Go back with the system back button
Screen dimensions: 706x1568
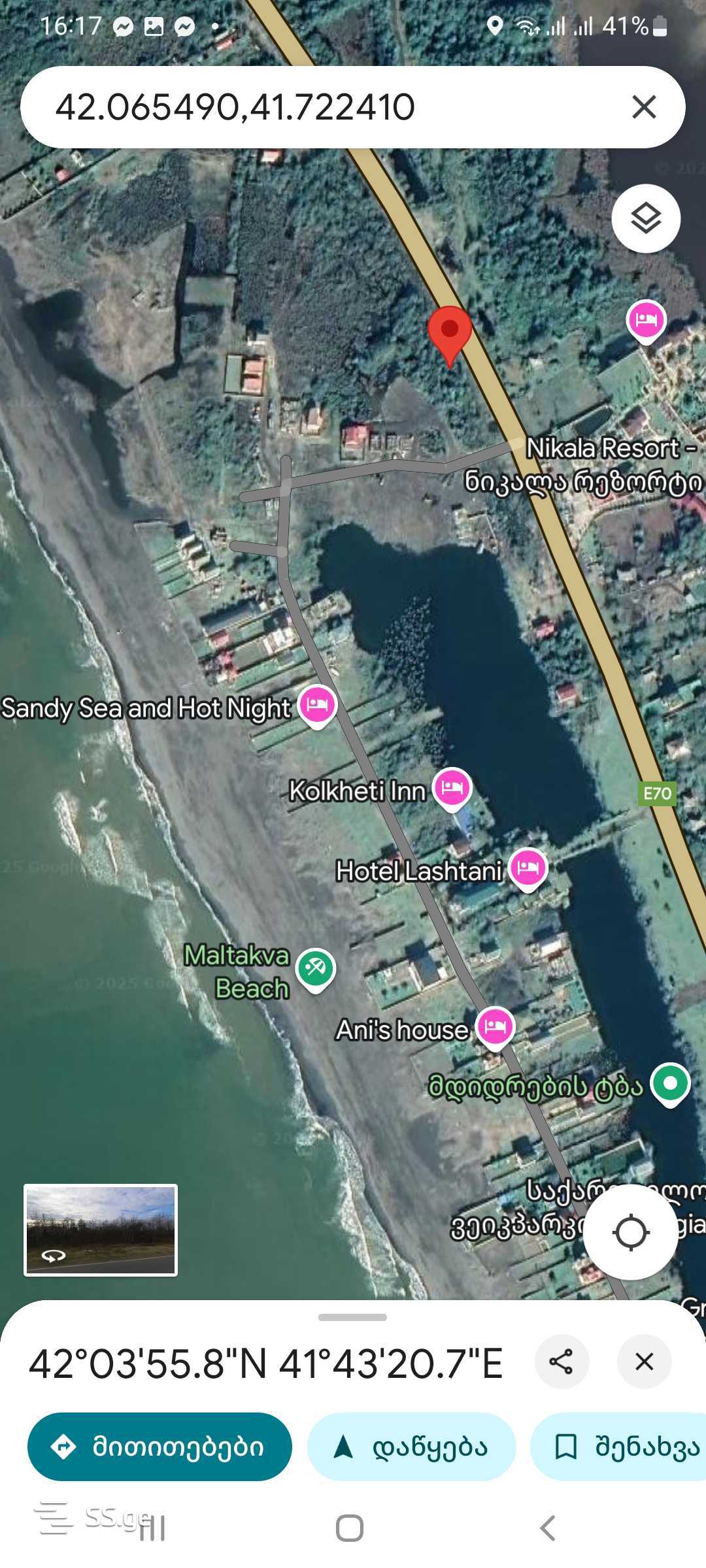pyautogui.click(x=548, y=1528)
